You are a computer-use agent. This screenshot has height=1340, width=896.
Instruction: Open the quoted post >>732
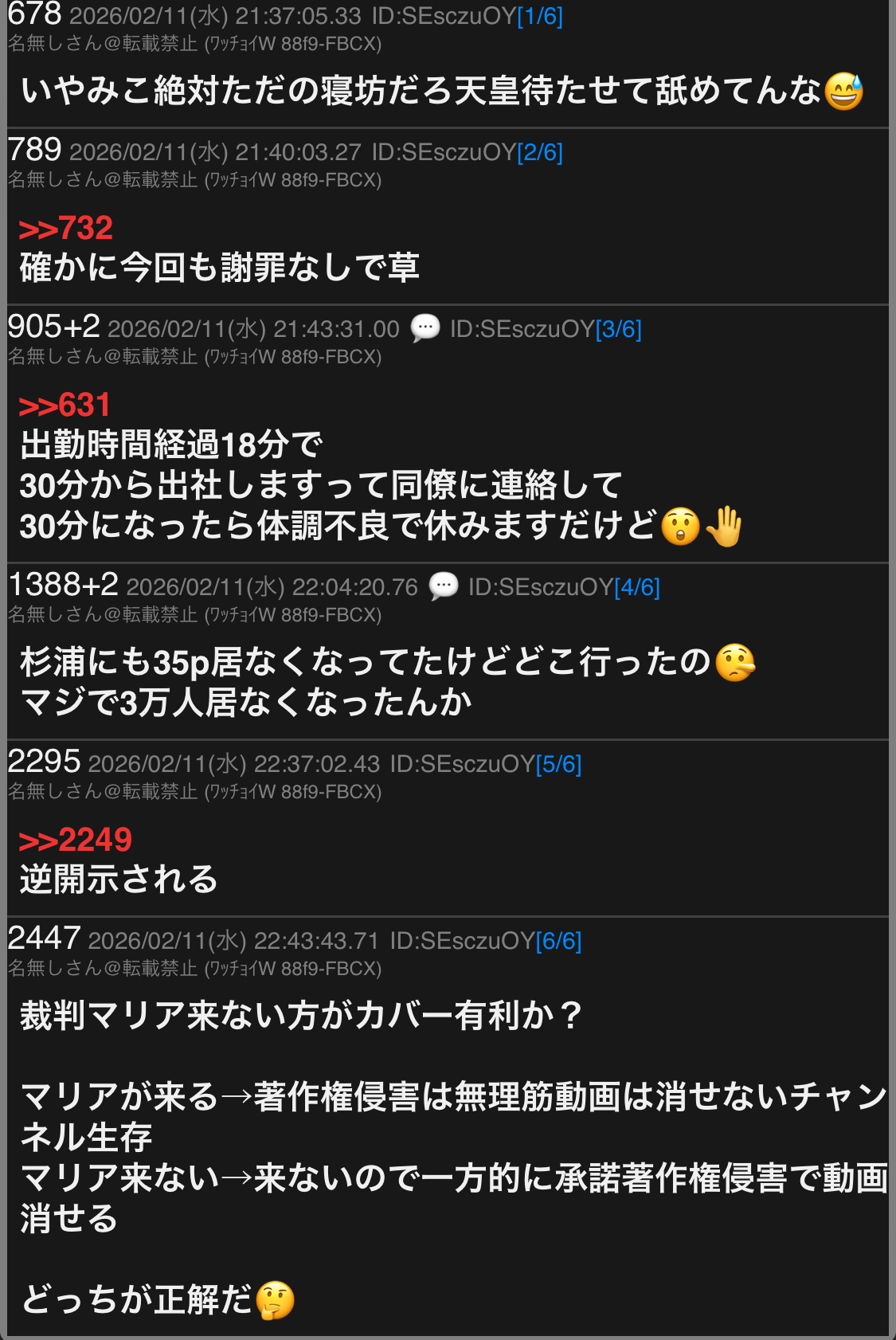click(x=65, y=229)
